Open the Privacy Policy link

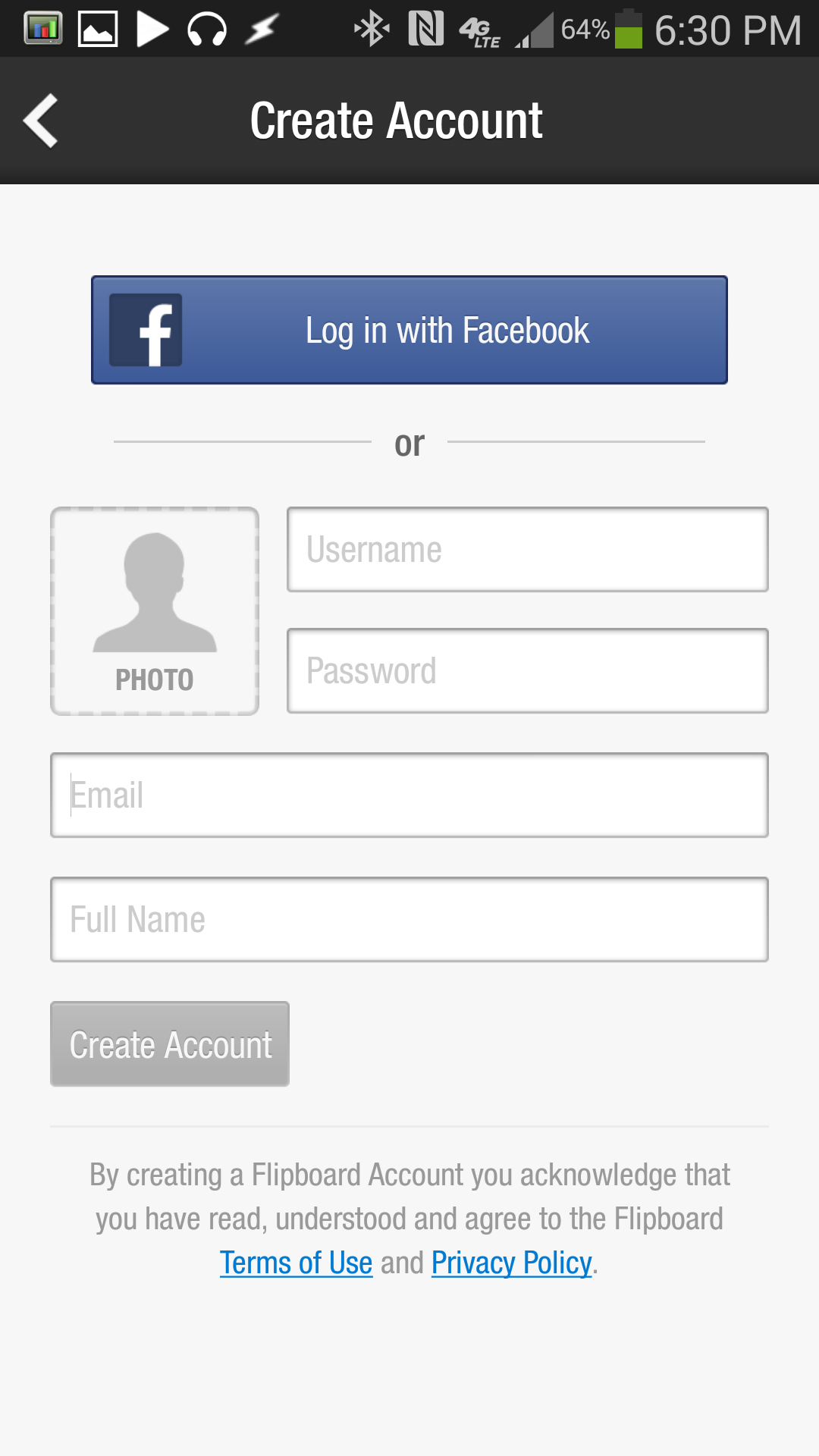tap(510, 1262)
